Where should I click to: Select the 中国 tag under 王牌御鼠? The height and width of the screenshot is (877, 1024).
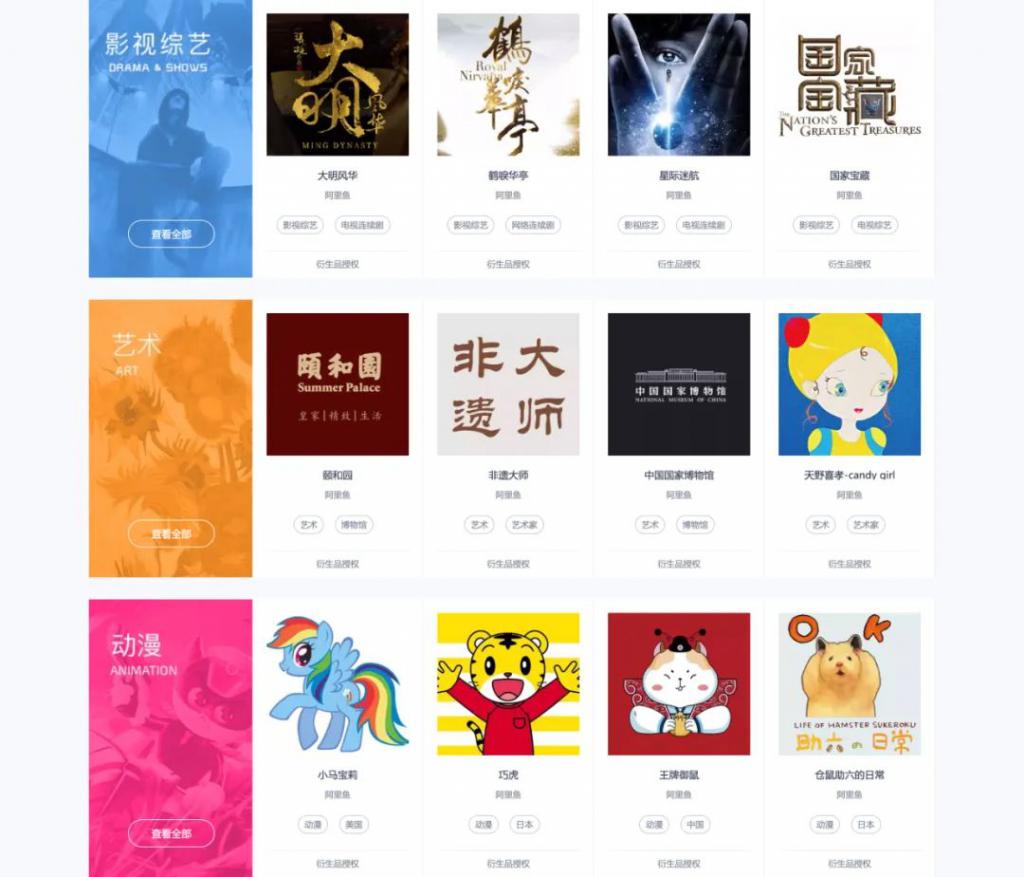pos(695,825)
